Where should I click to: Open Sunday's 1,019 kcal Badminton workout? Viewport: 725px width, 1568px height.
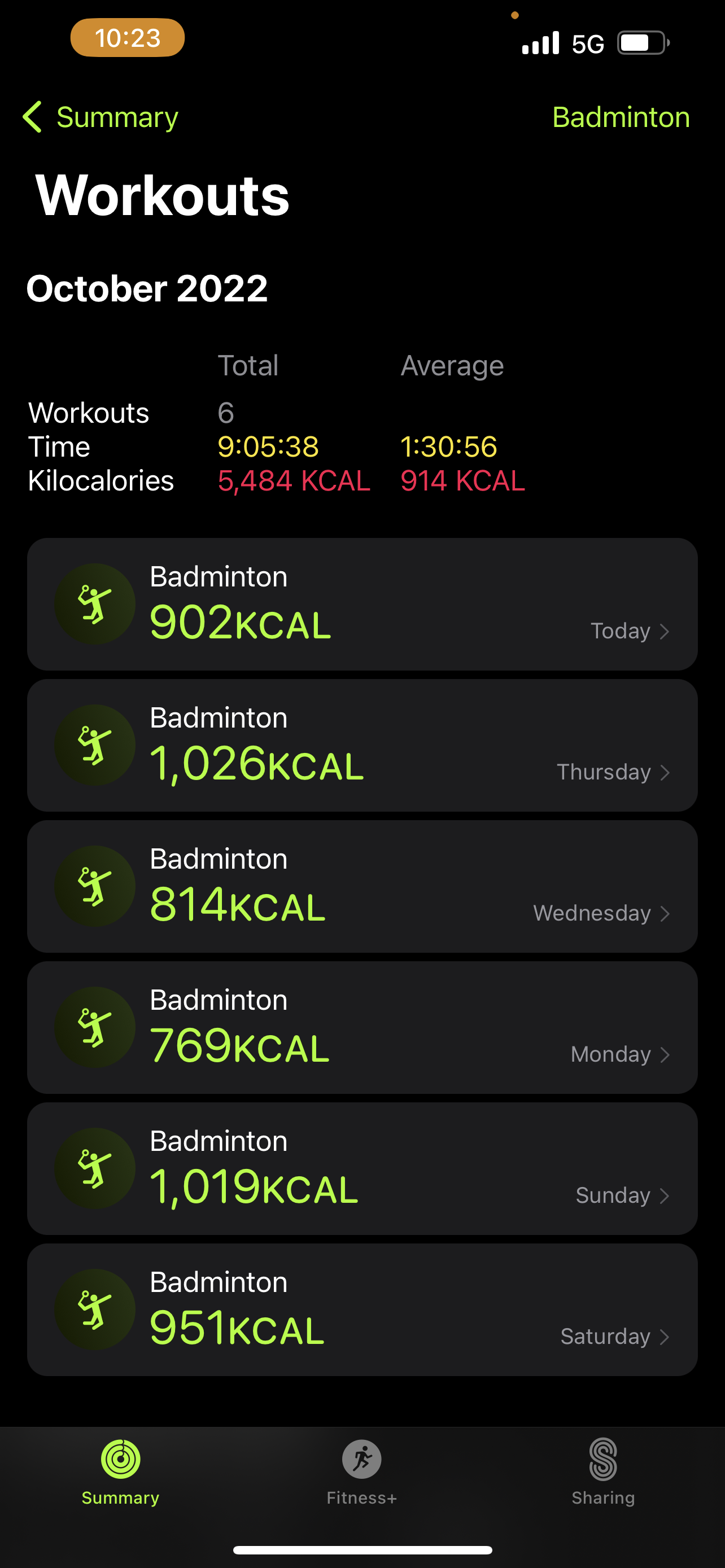[362, 1169]
